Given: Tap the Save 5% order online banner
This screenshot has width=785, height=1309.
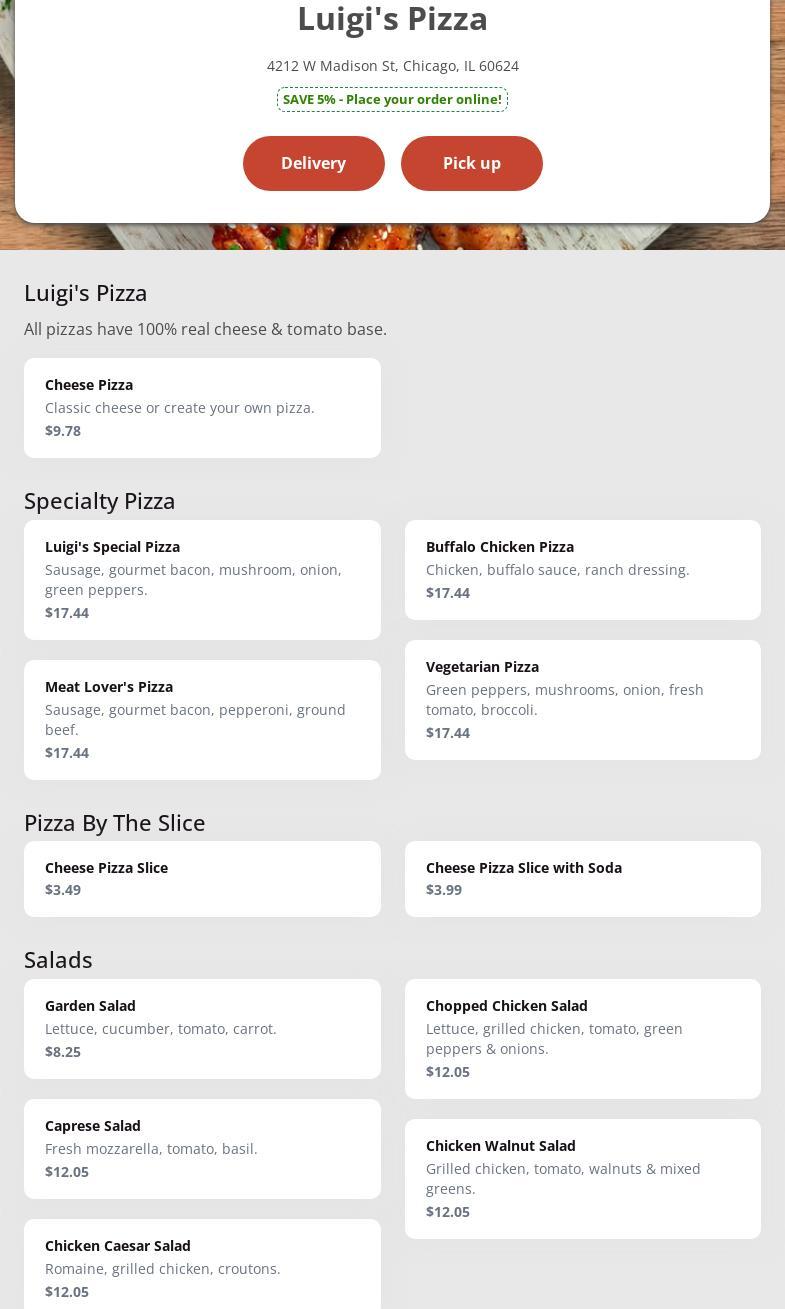Looking at the screenshot, I should [392, 99].
